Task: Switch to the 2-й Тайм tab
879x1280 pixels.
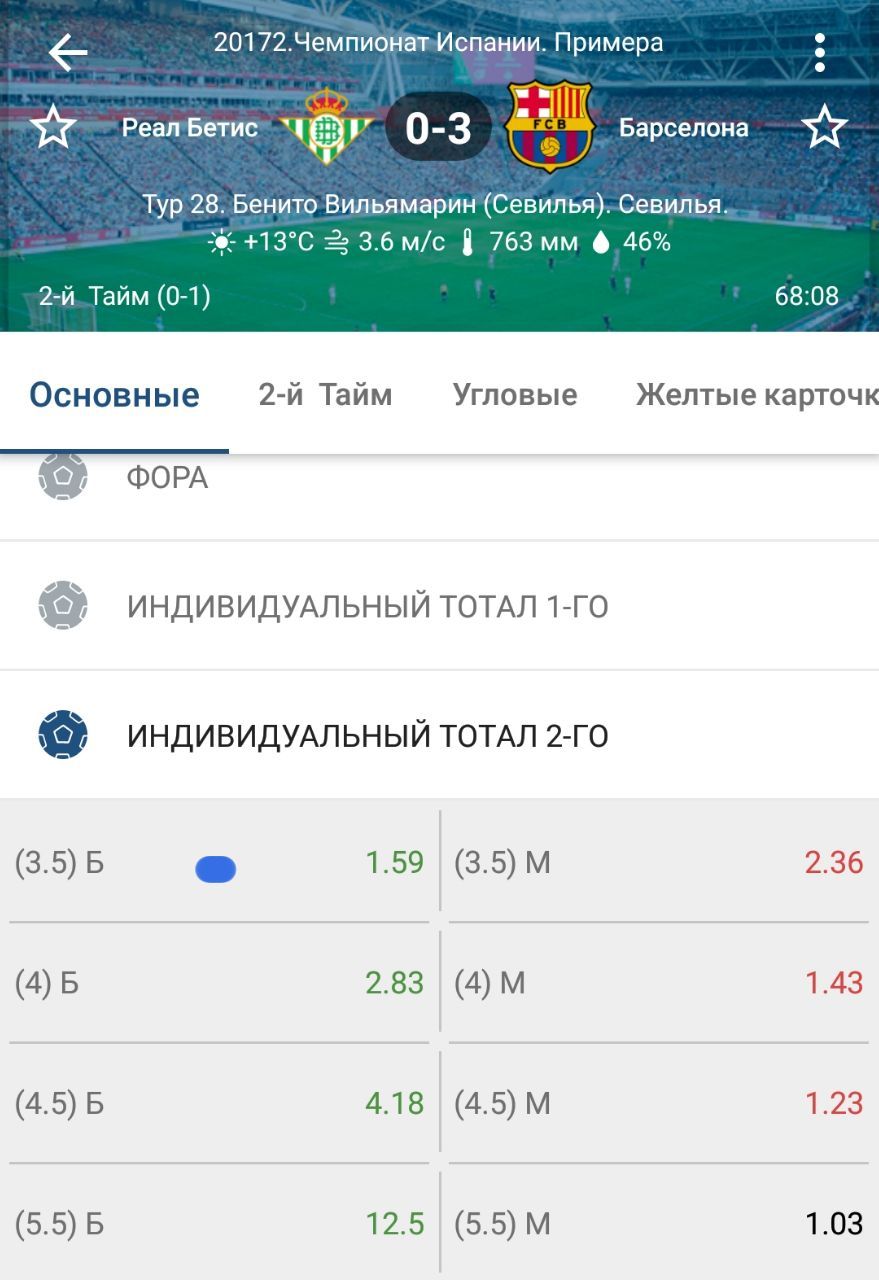Action: coord(325,395)
